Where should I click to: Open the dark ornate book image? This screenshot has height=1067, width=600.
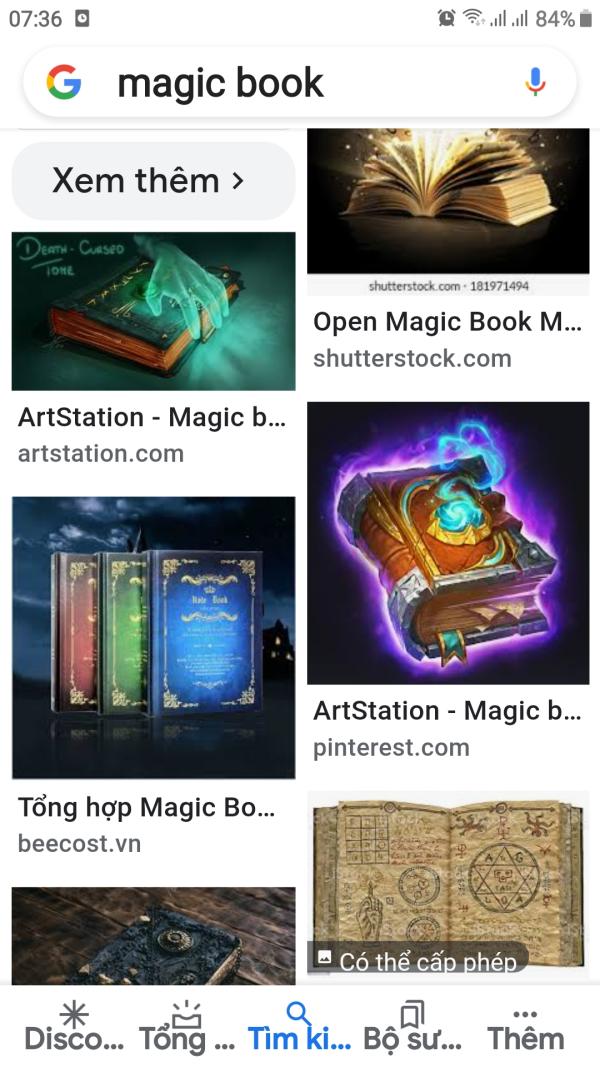click(x=153, y=935)
